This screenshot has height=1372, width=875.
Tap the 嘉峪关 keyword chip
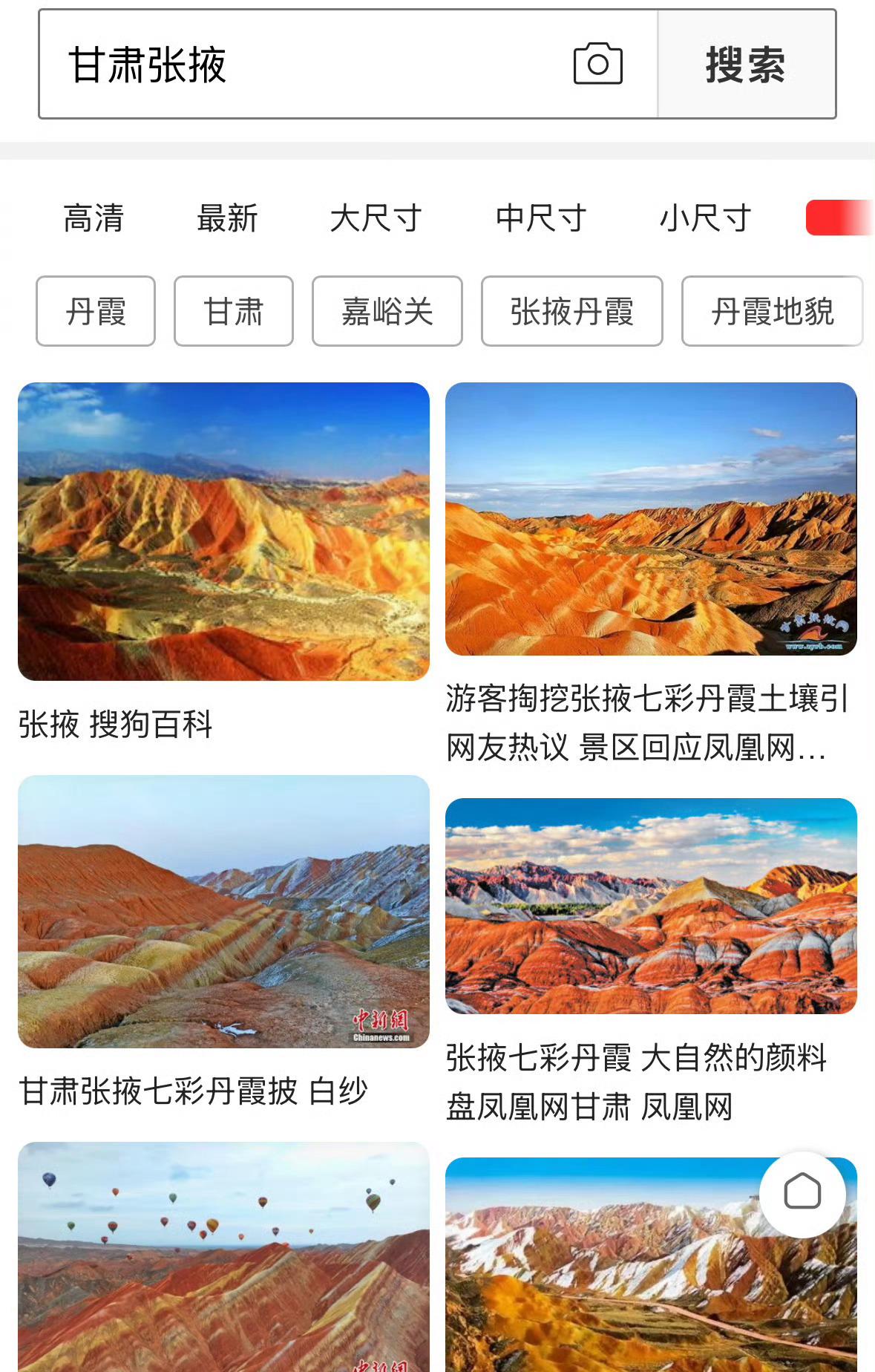[387, 311]
